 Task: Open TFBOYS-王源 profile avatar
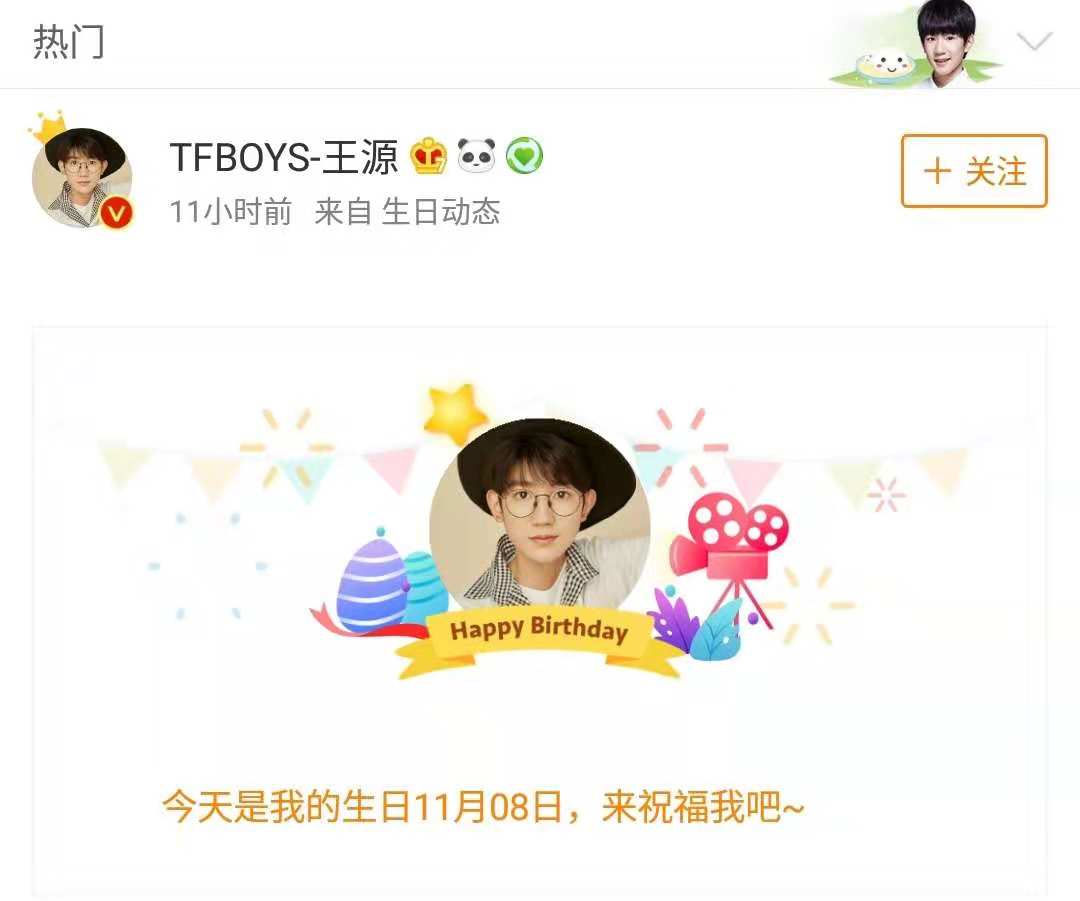point(83,177)
